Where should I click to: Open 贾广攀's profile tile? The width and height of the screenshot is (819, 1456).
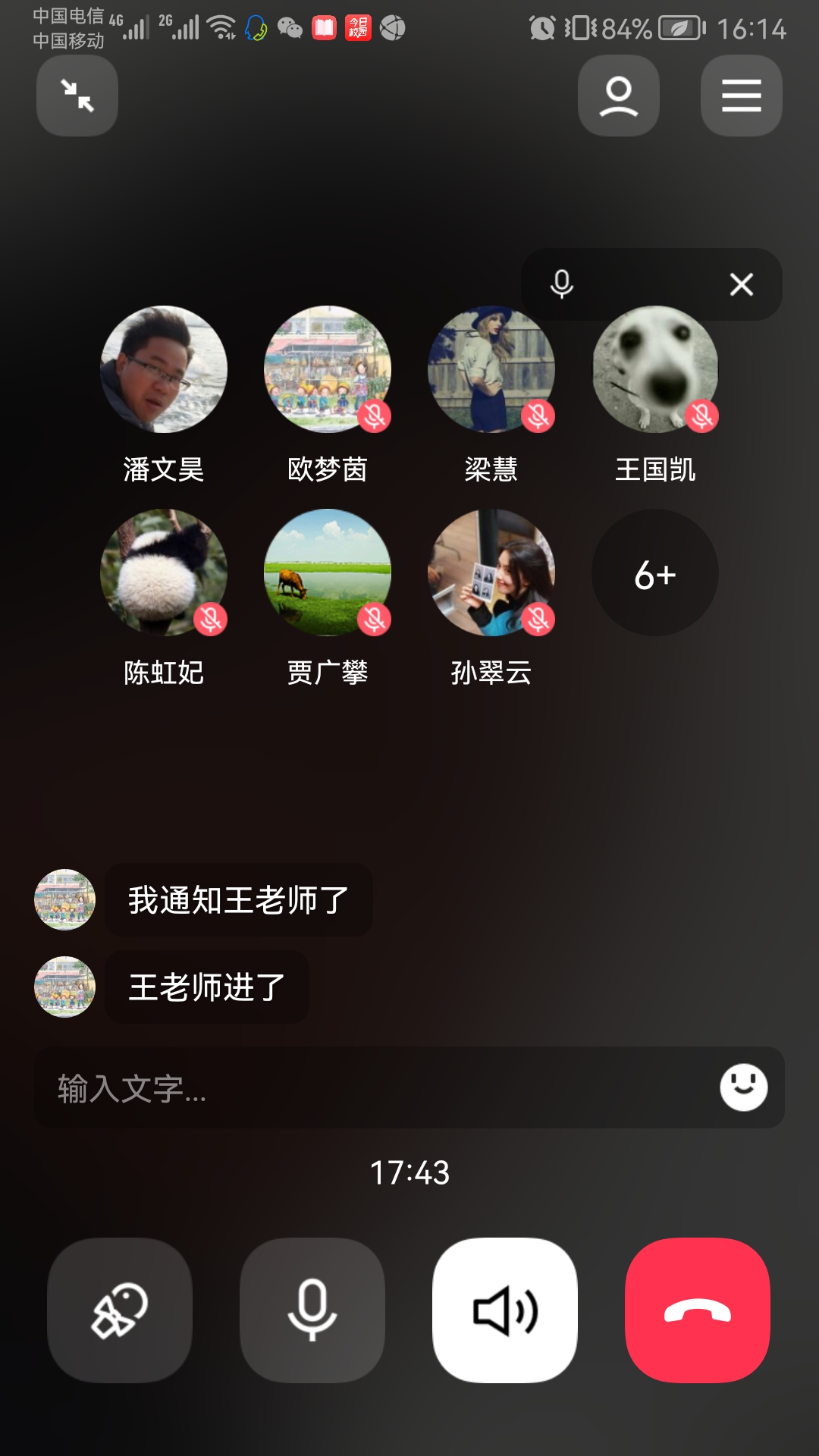[328, 573]
